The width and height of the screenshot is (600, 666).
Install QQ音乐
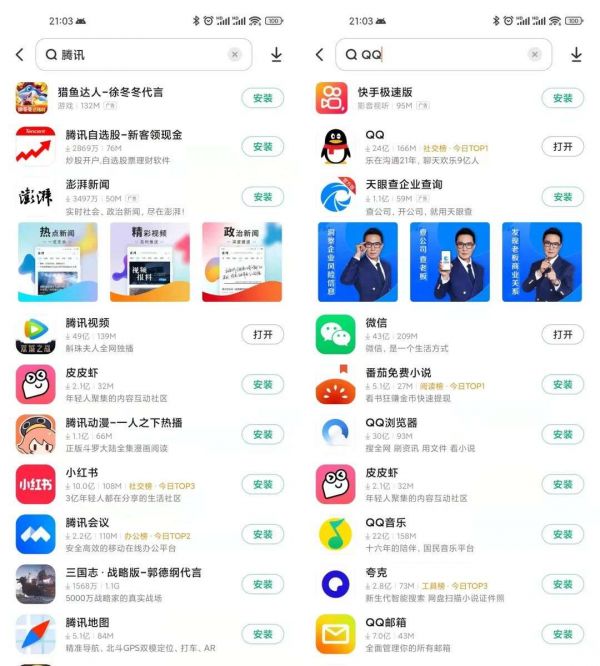coord(563,534)
